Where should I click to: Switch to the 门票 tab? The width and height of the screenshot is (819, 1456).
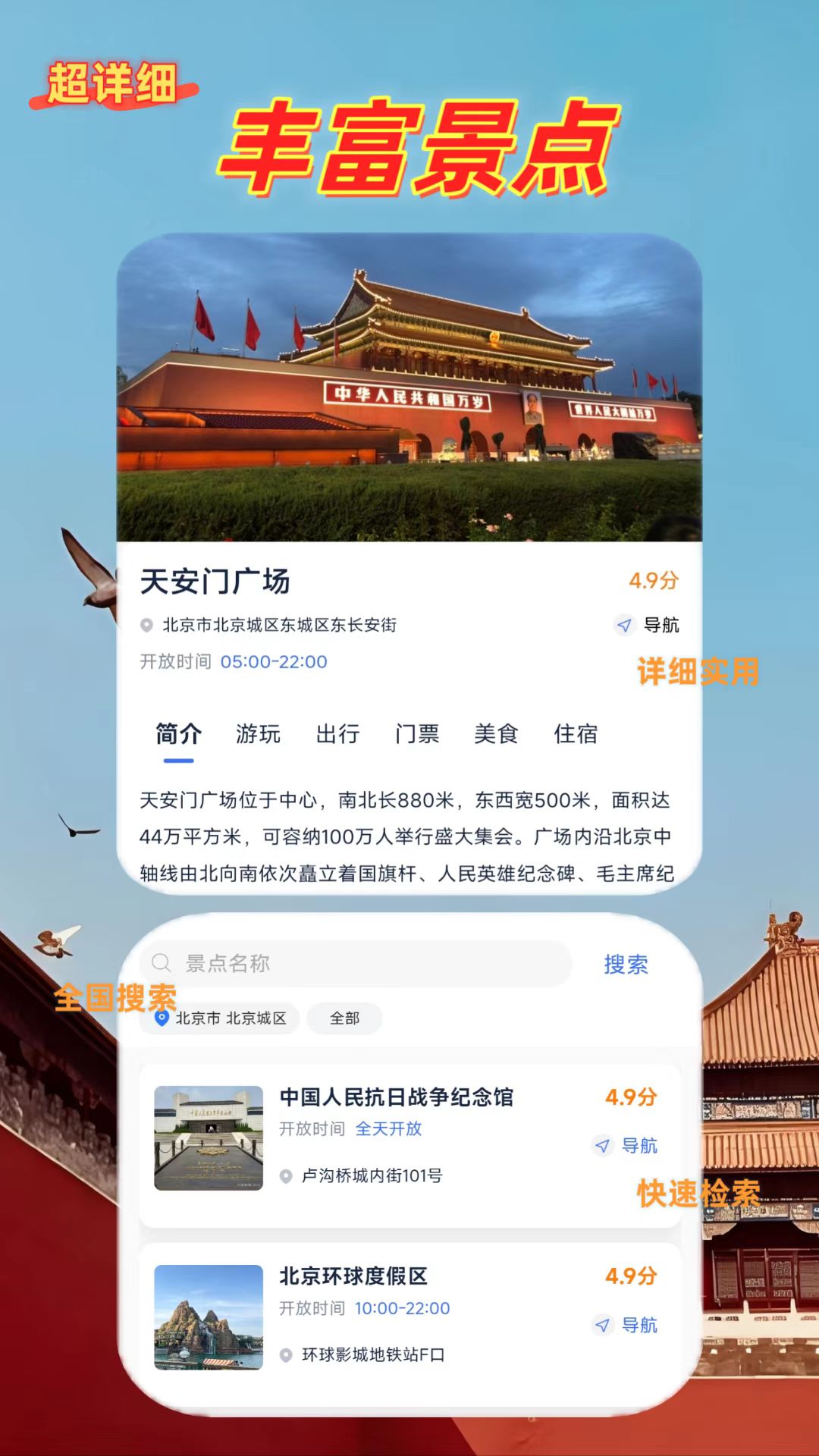pos(419,734)
